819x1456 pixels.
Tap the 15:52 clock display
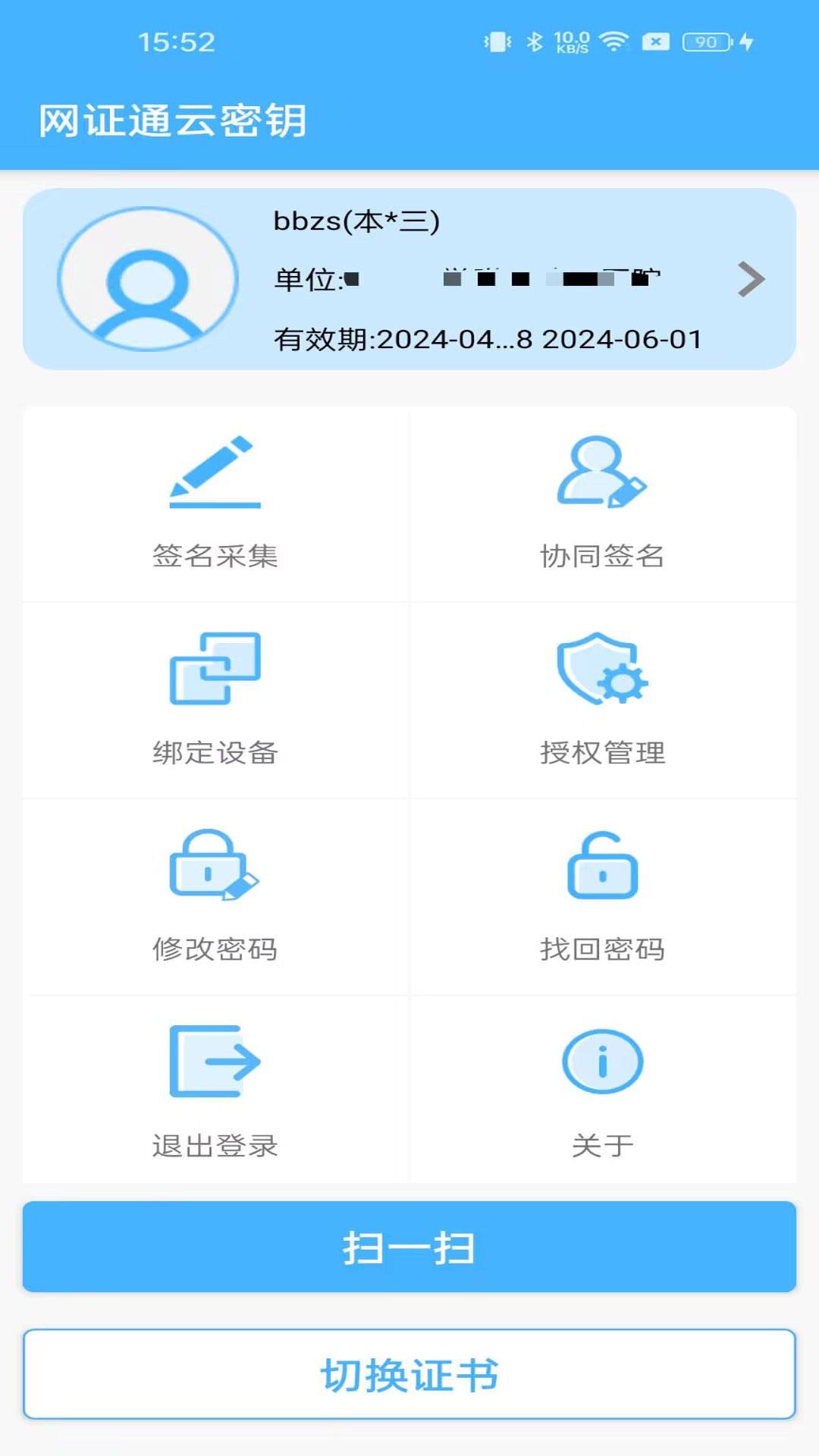click(x=176, y=43)
